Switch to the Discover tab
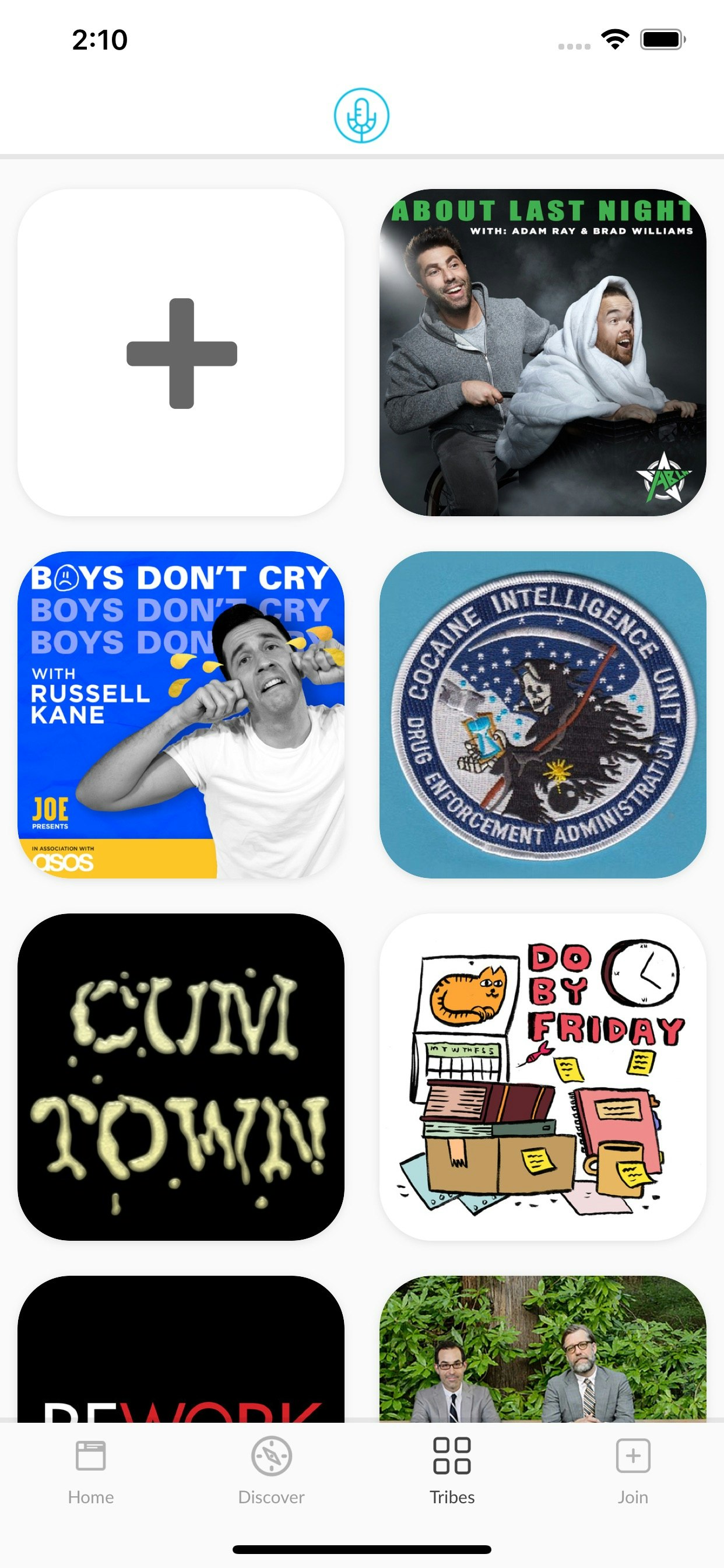The width and height of the screenshot is (724, 1568). coord(271,1482)
